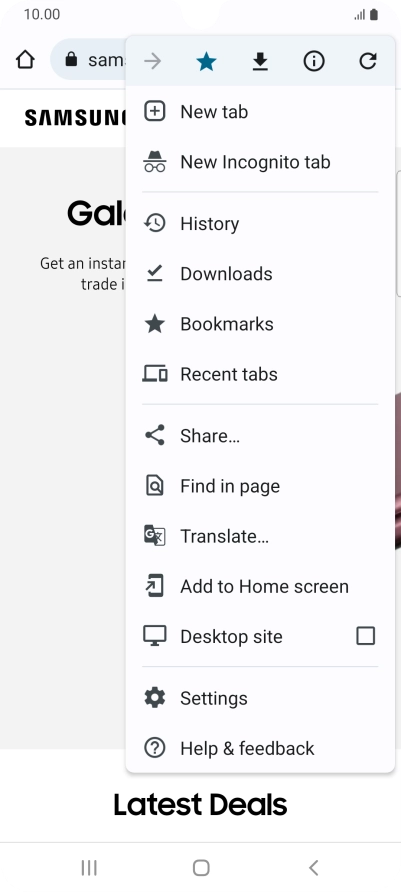401x892 pixels.
Task: Open Help & feedback
Action: pos(260,748)
